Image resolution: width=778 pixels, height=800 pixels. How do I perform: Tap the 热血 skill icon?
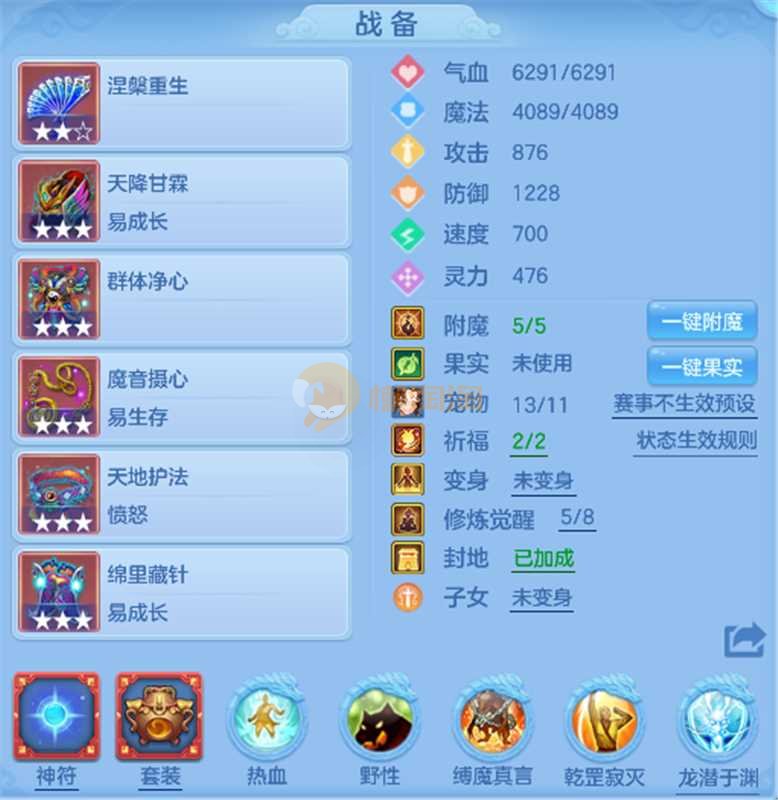coord(267,720)
